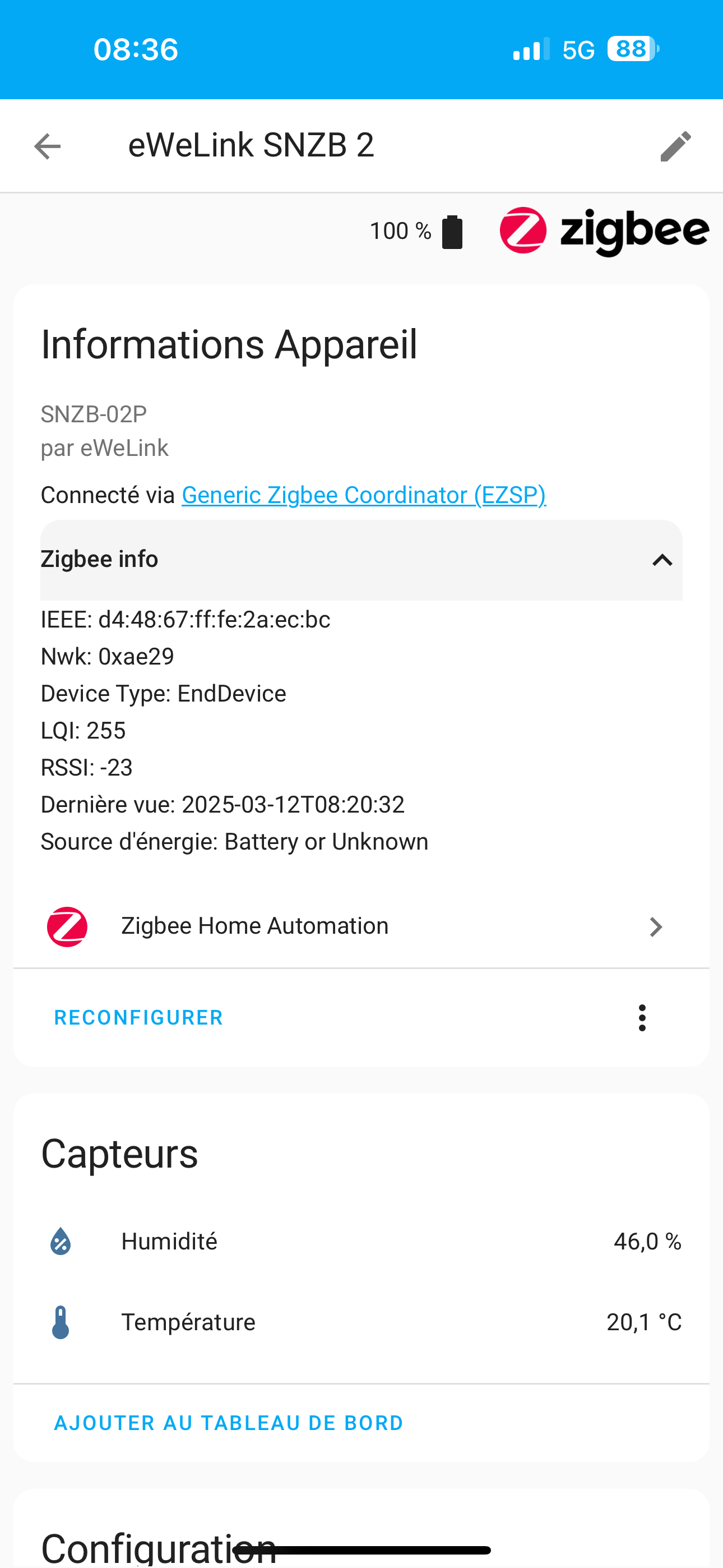View the Température sensor entry
This screenshot has width=723, height=1568.
point(361,1322)
